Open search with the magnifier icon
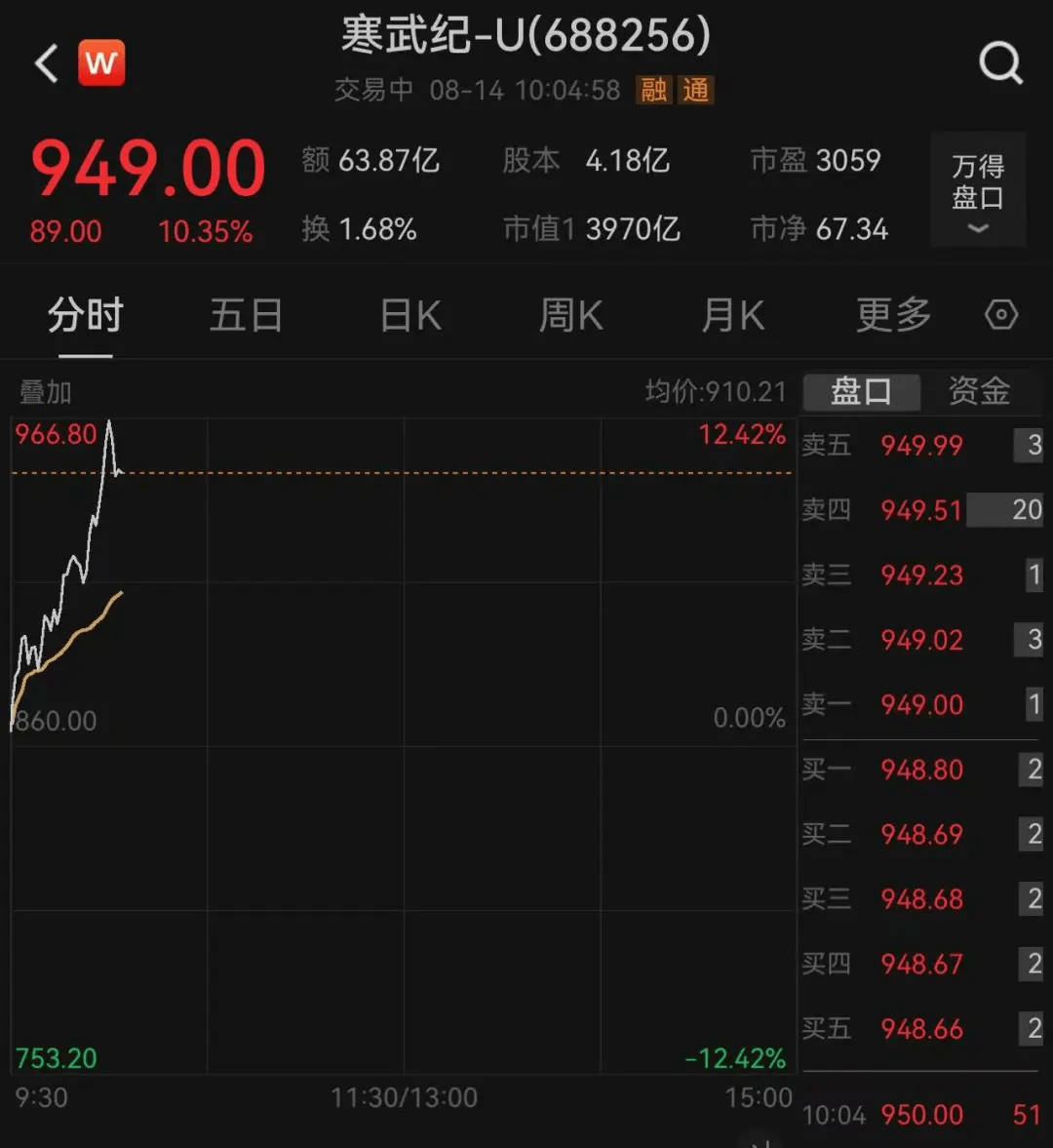 coord(1000,62)
